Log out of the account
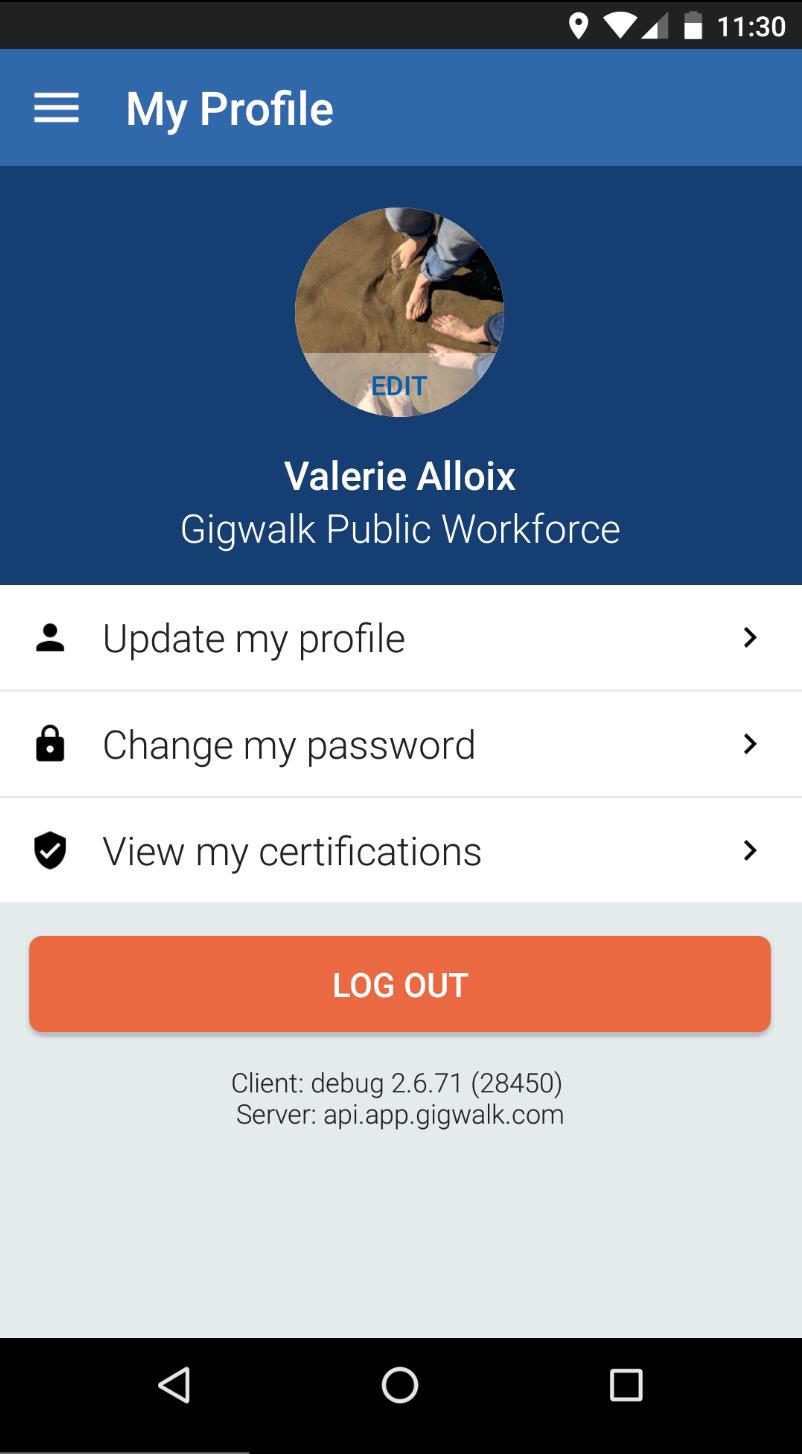Screen dimensions: 802x1454 point(400,984)
